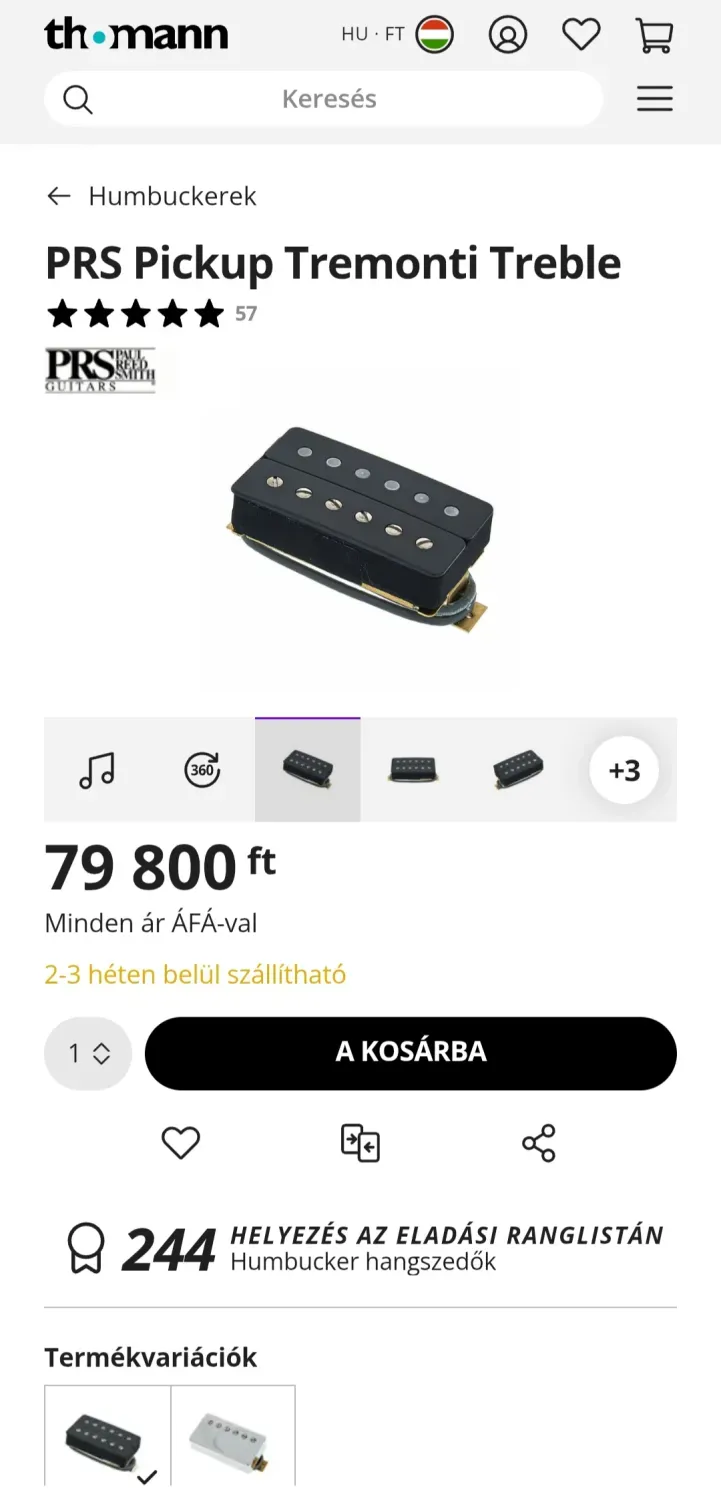Show the +3 more images
The height and width of the screenshot is (1500, 721).
point(624,770)
